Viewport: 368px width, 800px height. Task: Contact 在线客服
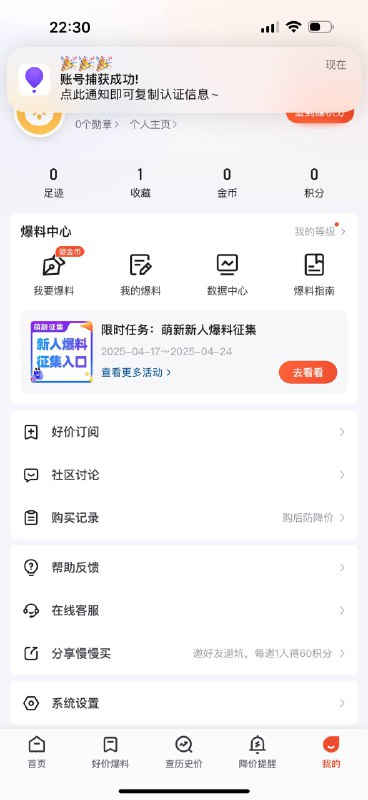[x=184, y=610]
